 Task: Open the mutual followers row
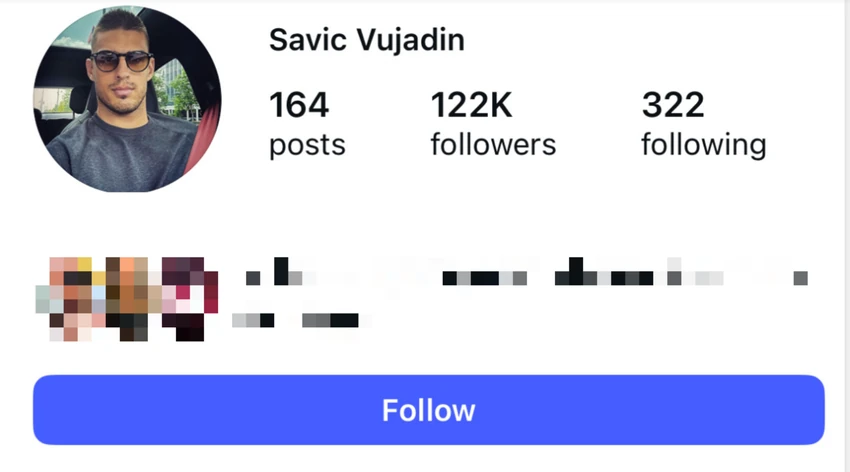pyautogui.click(x=428, y=297)
